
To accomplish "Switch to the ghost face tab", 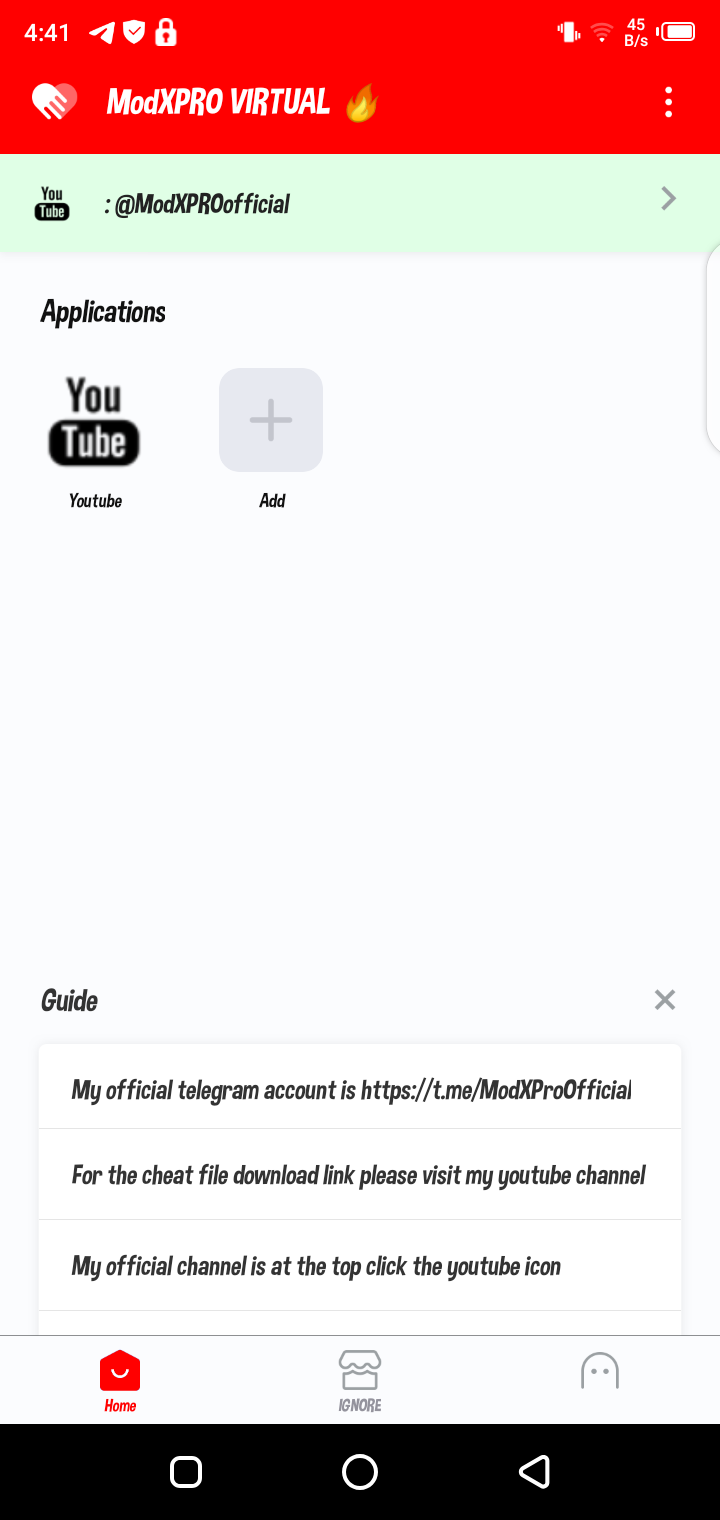I will pos(600,1372).
